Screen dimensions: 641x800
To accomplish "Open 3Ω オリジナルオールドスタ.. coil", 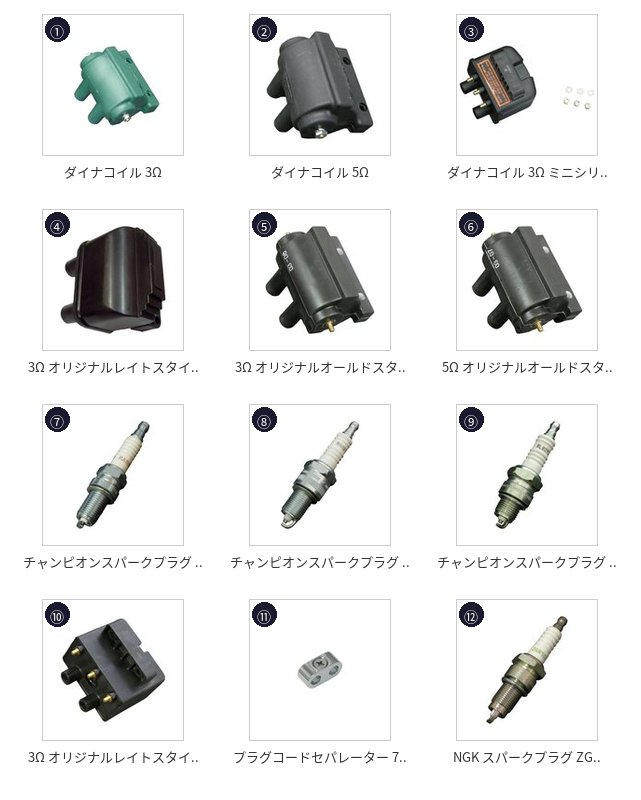I will (x=320, y=280).
